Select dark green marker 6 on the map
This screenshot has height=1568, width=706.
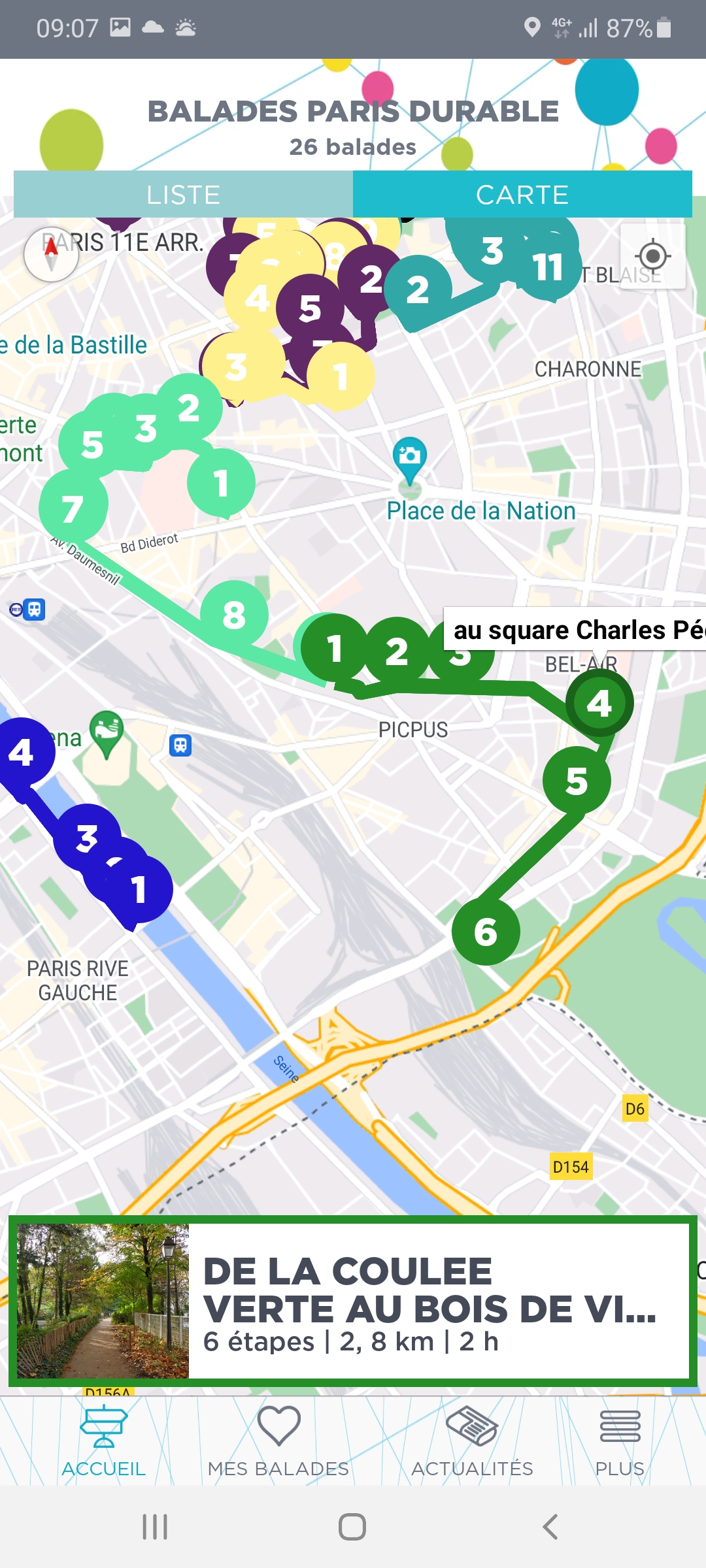coord(486,932)
